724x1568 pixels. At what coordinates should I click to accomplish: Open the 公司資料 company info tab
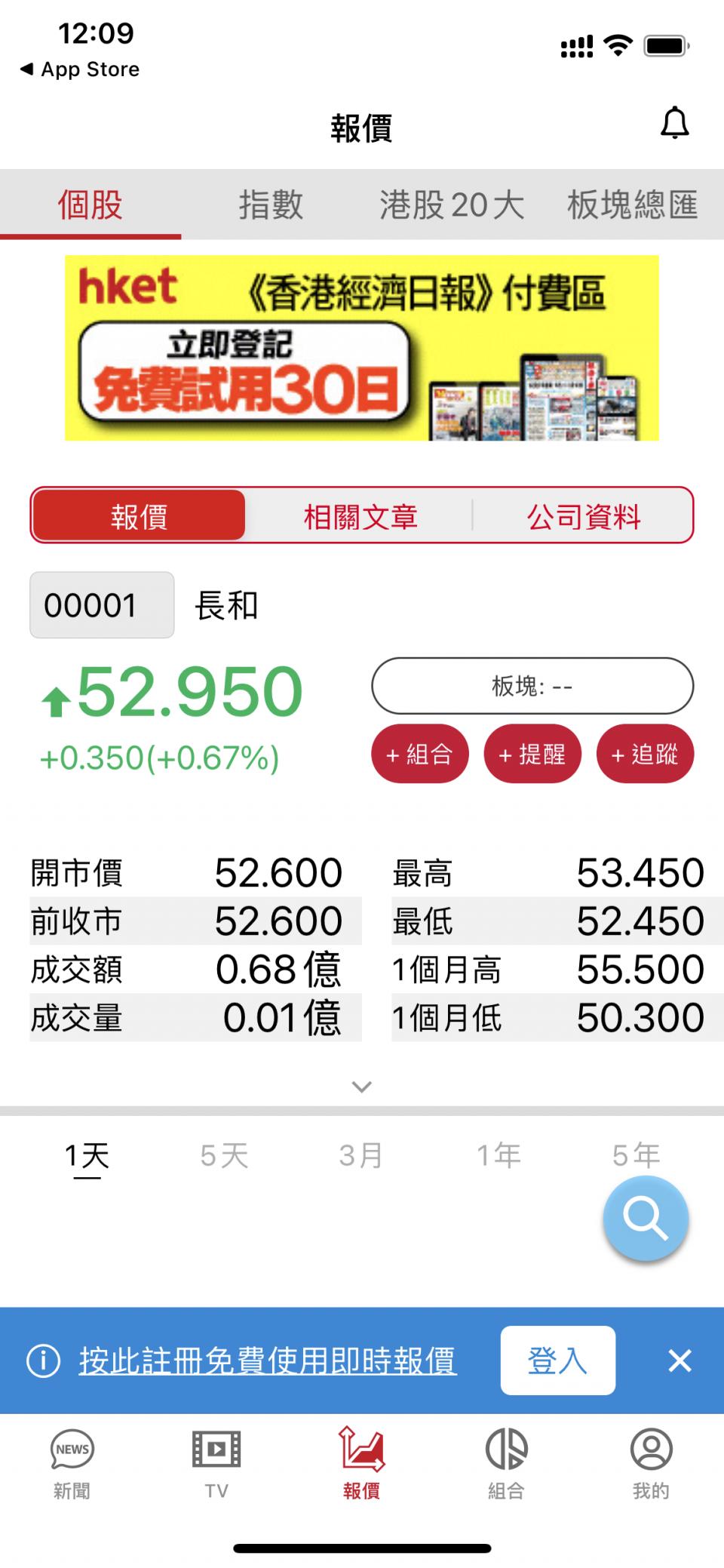[584, 516]
